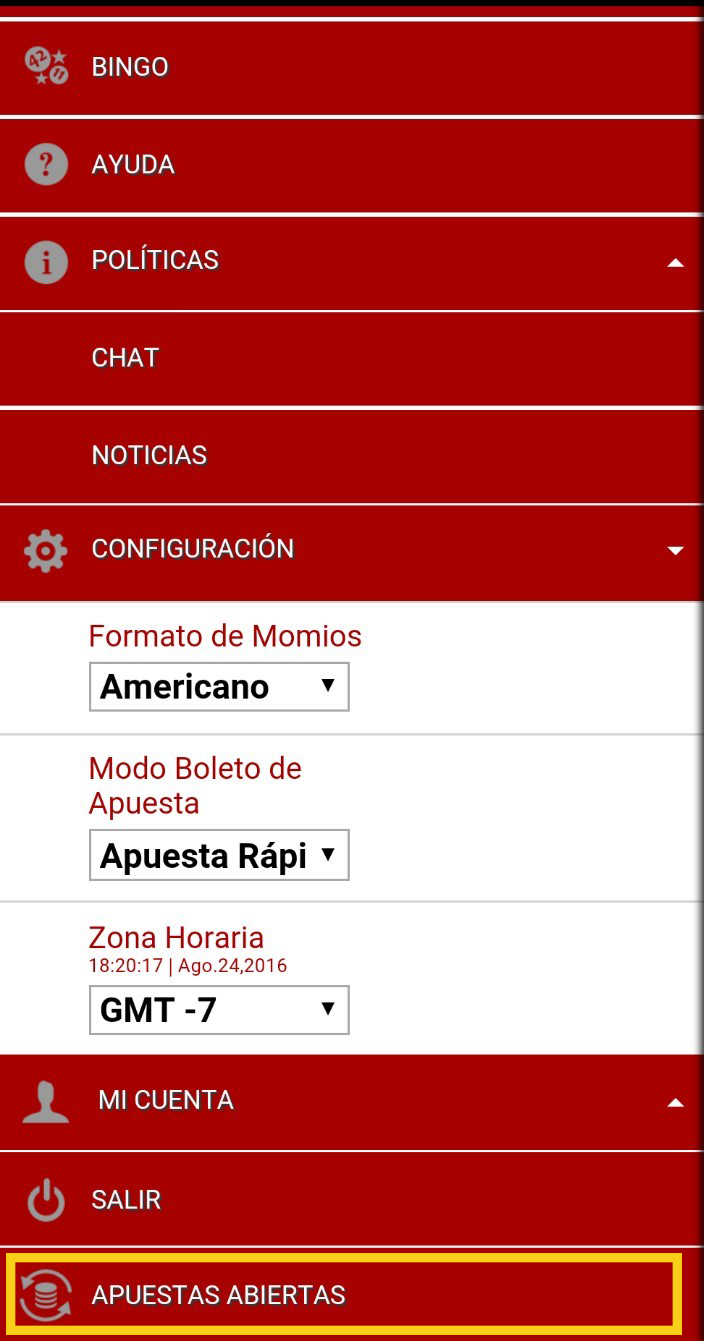Expand the Mi Cuenta section

point(352,1102)
